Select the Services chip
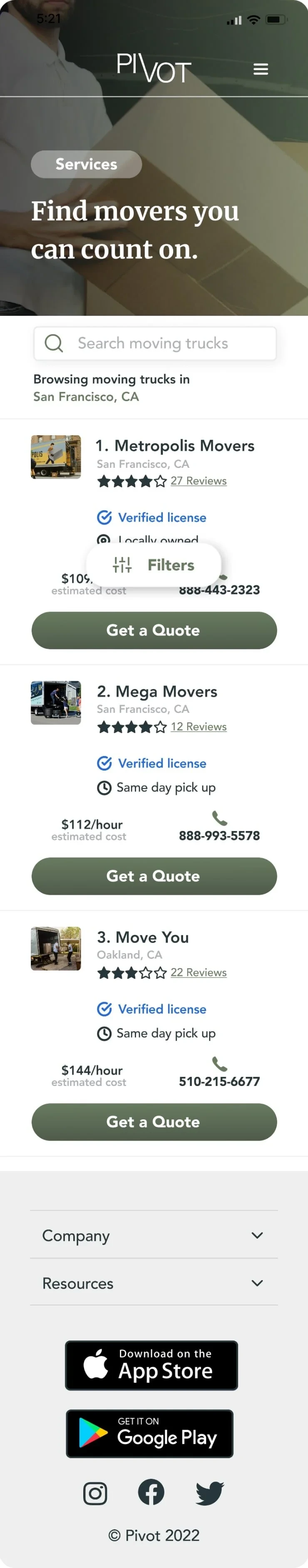This screenshot has height=1568, width=308. pyautogui.click(x=87, y=165)
